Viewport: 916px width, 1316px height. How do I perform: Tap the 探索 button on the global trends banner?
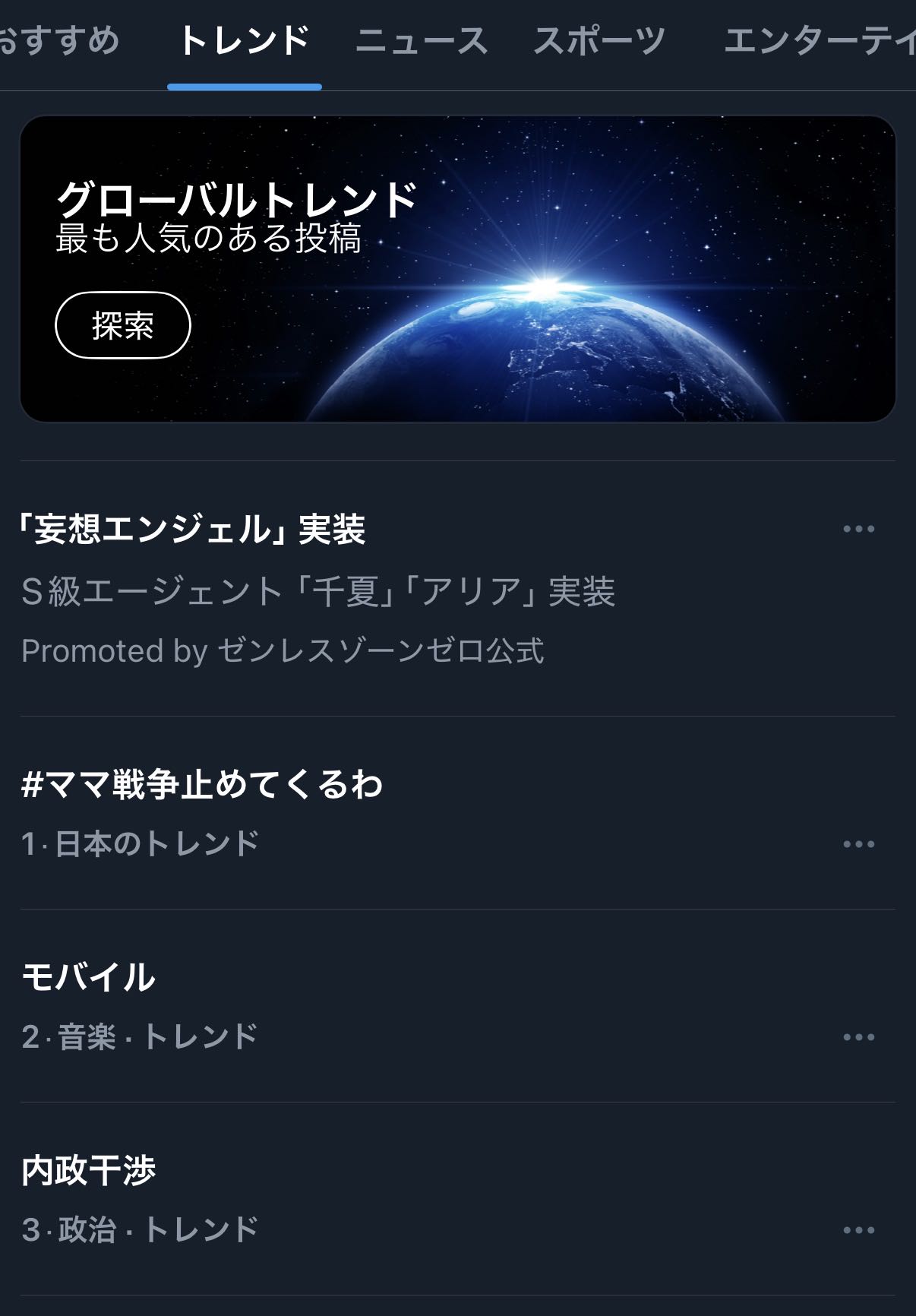coord(122,325)
